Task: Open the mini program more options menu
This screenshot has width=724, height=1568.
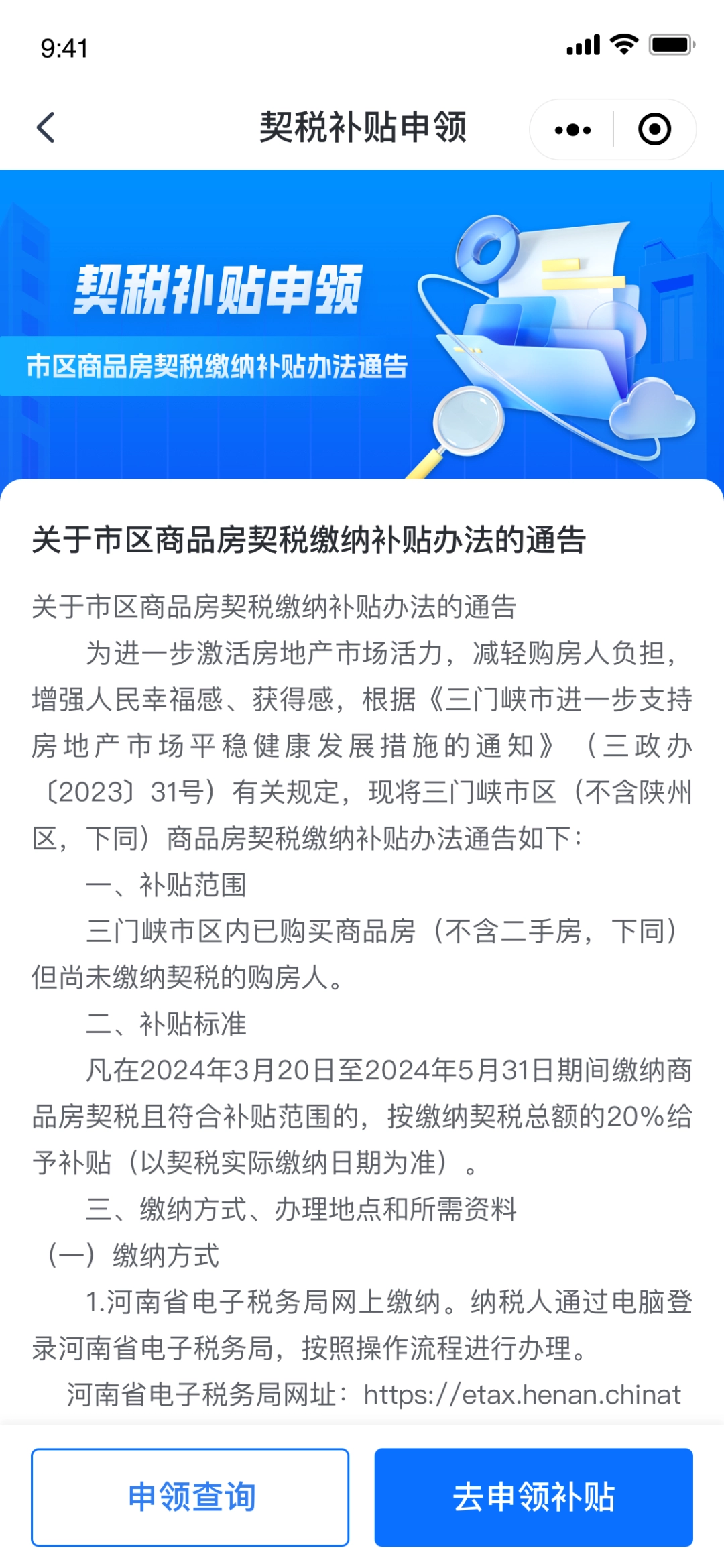Action: (572, 129)
